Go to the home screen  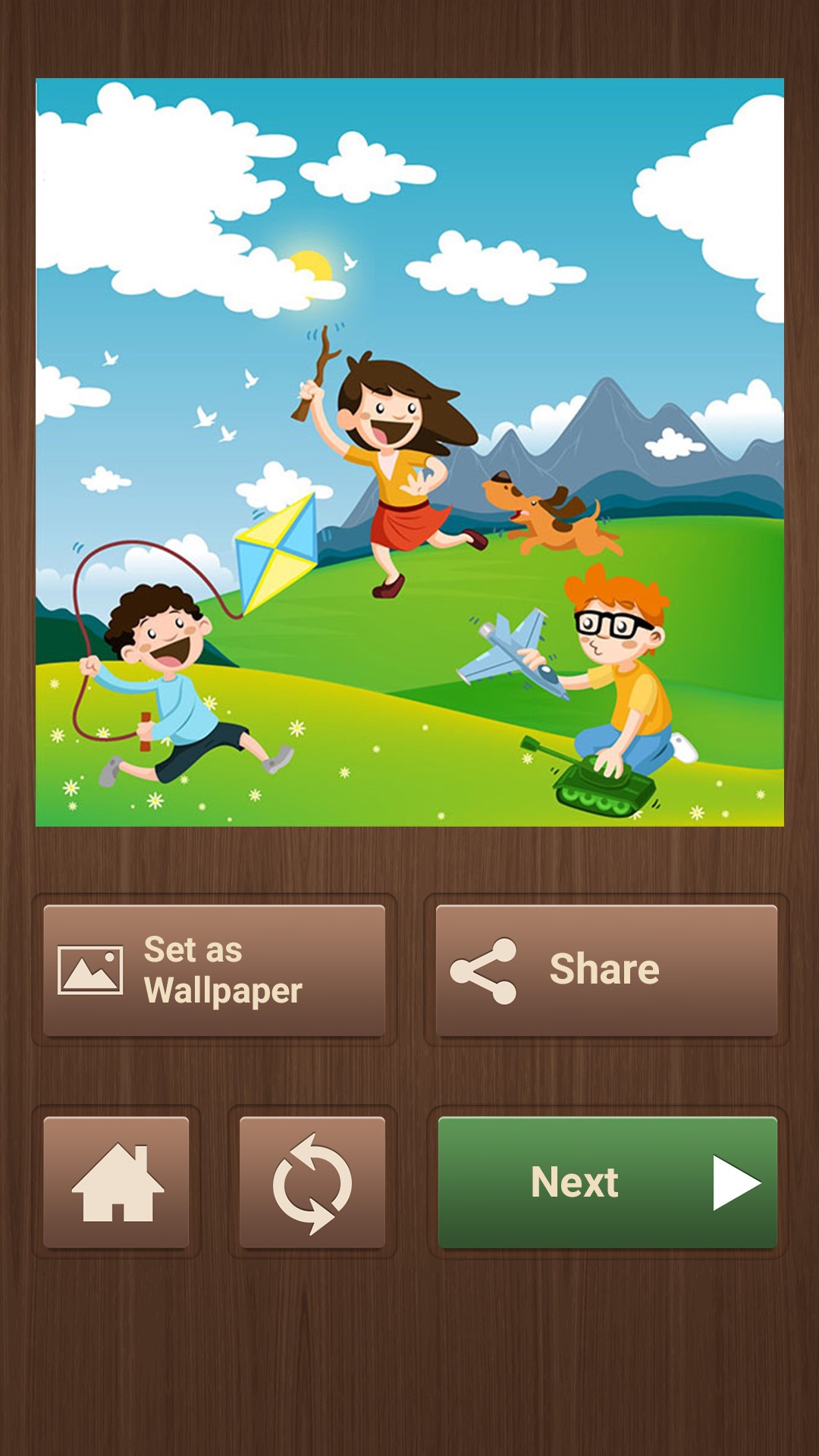[x=116, y=1181]
